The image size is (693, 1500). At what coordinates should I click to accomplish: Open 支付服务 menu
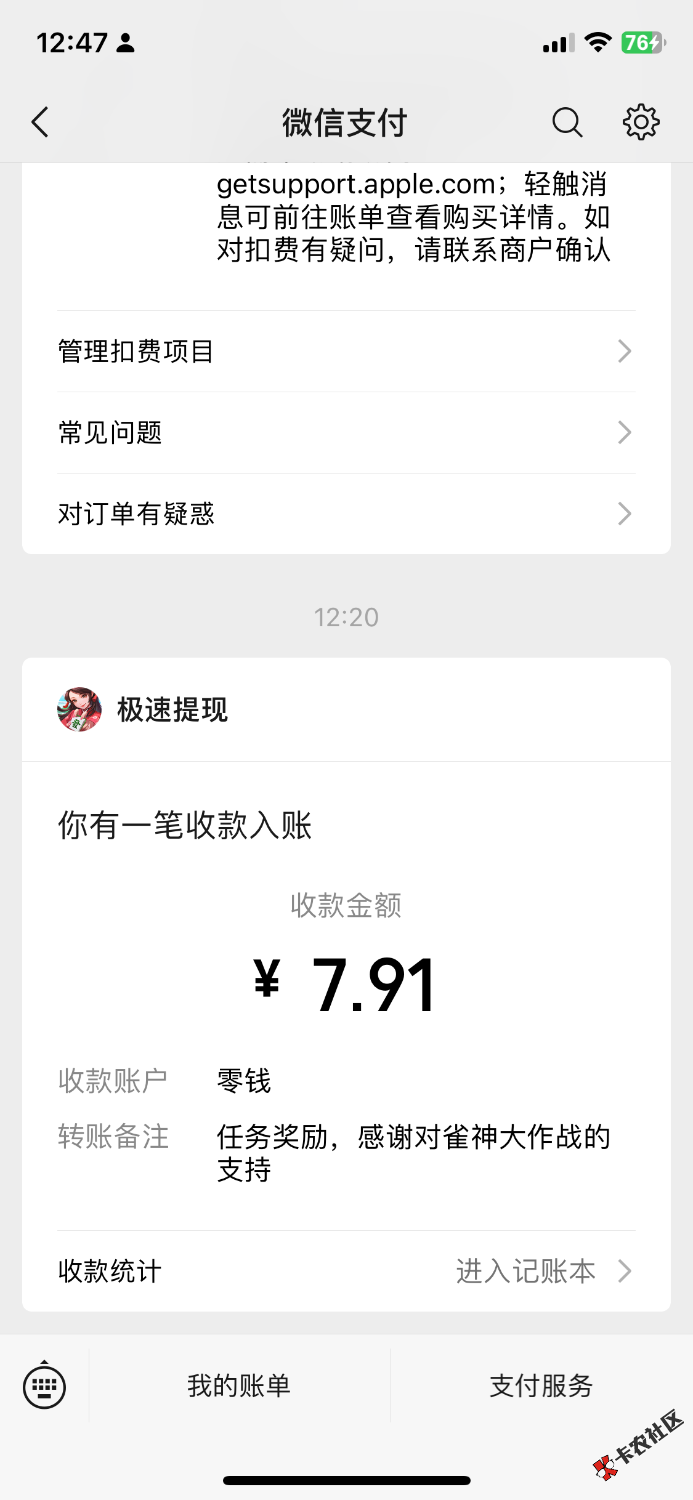pyautogui.click(x=541, y=1386)
